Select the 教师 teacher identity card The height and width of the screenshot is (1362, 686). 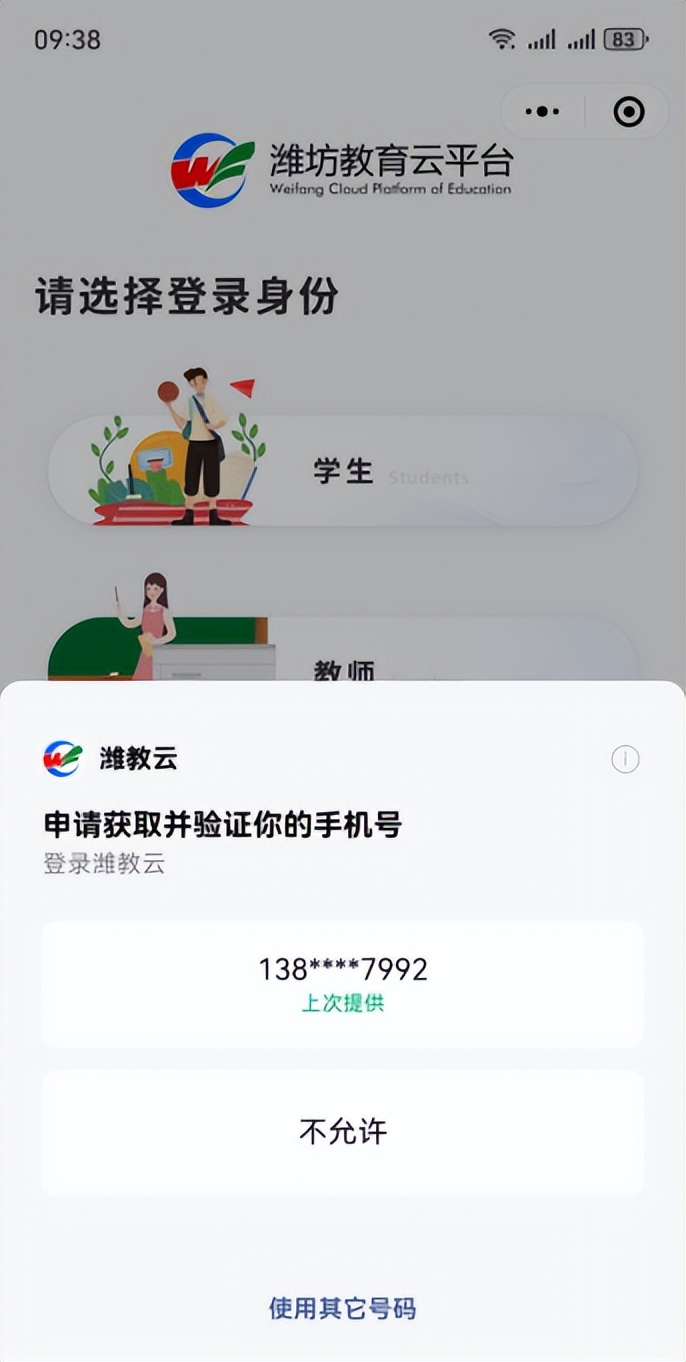(342, 655)
